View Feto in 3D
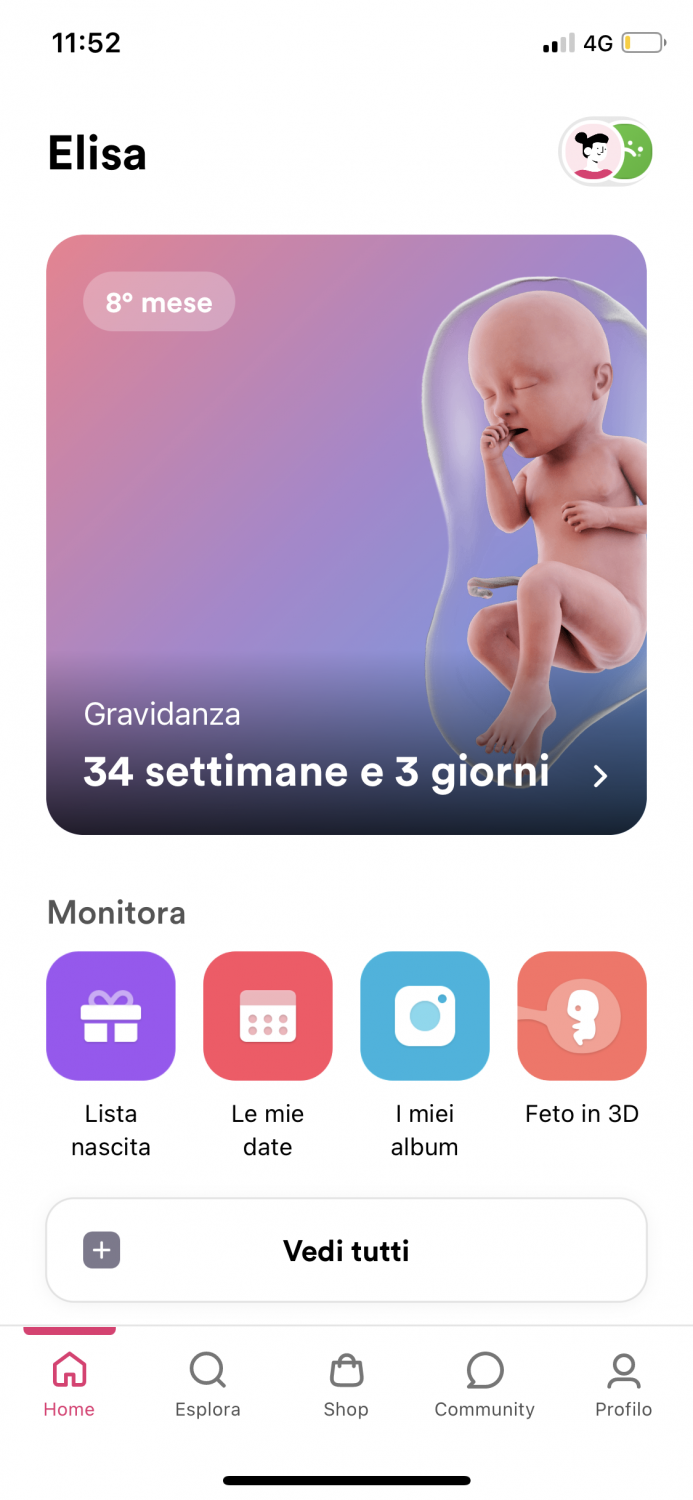 581,1016
